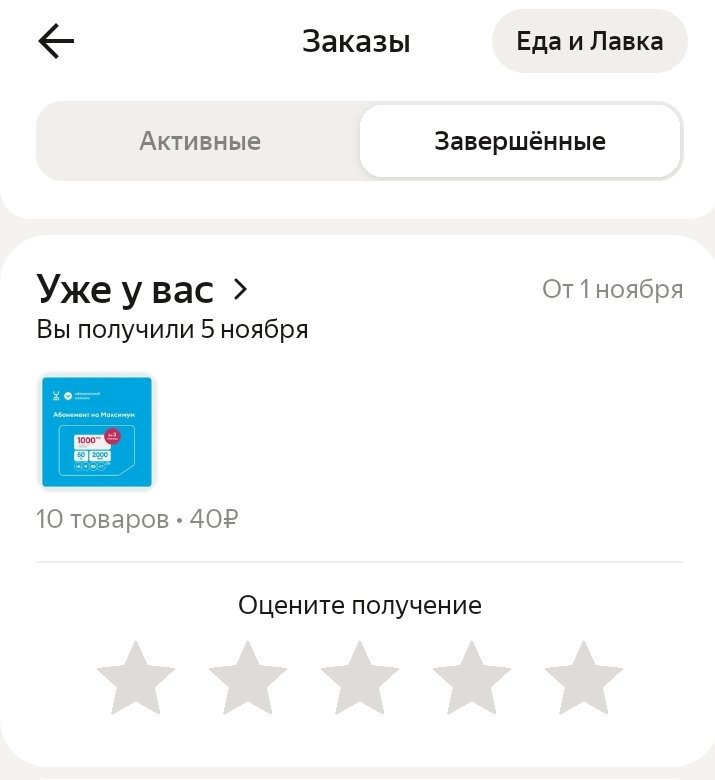This screenshot has width=715, height=780.
Task: Open the Еда и Лавка orders
Action: coord(589,42)
